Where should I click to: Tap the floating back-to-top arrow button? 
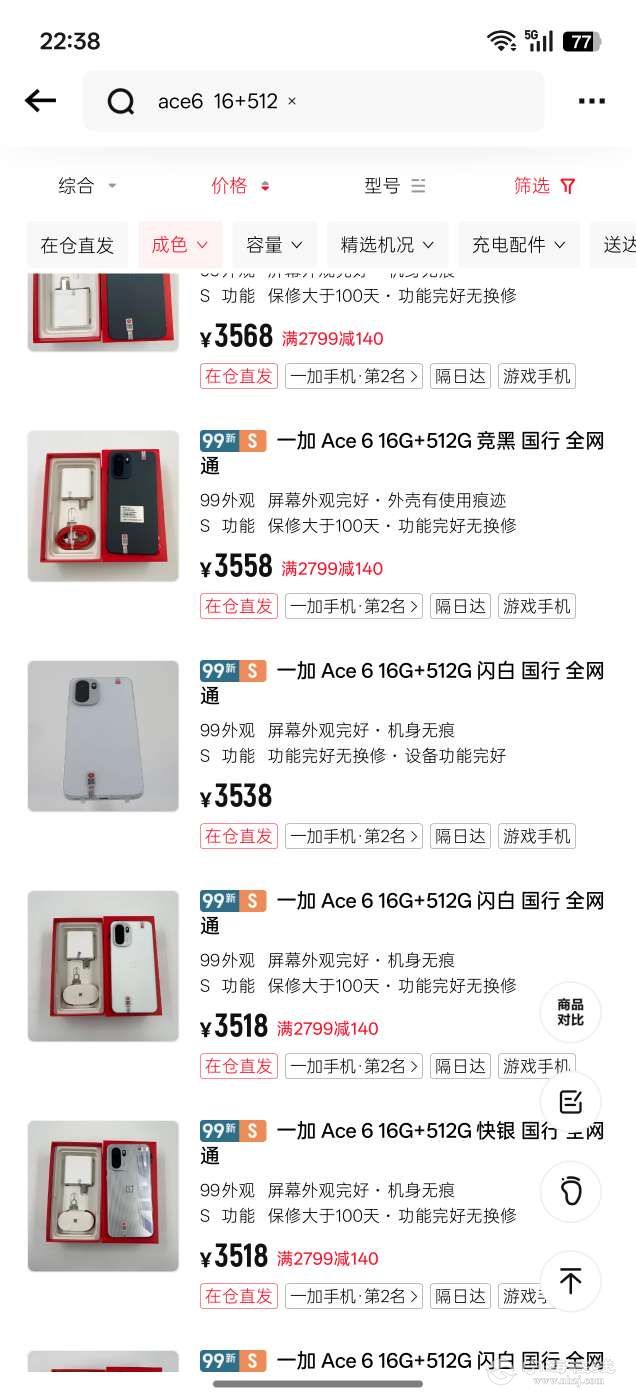click(x=570, y=1281)
